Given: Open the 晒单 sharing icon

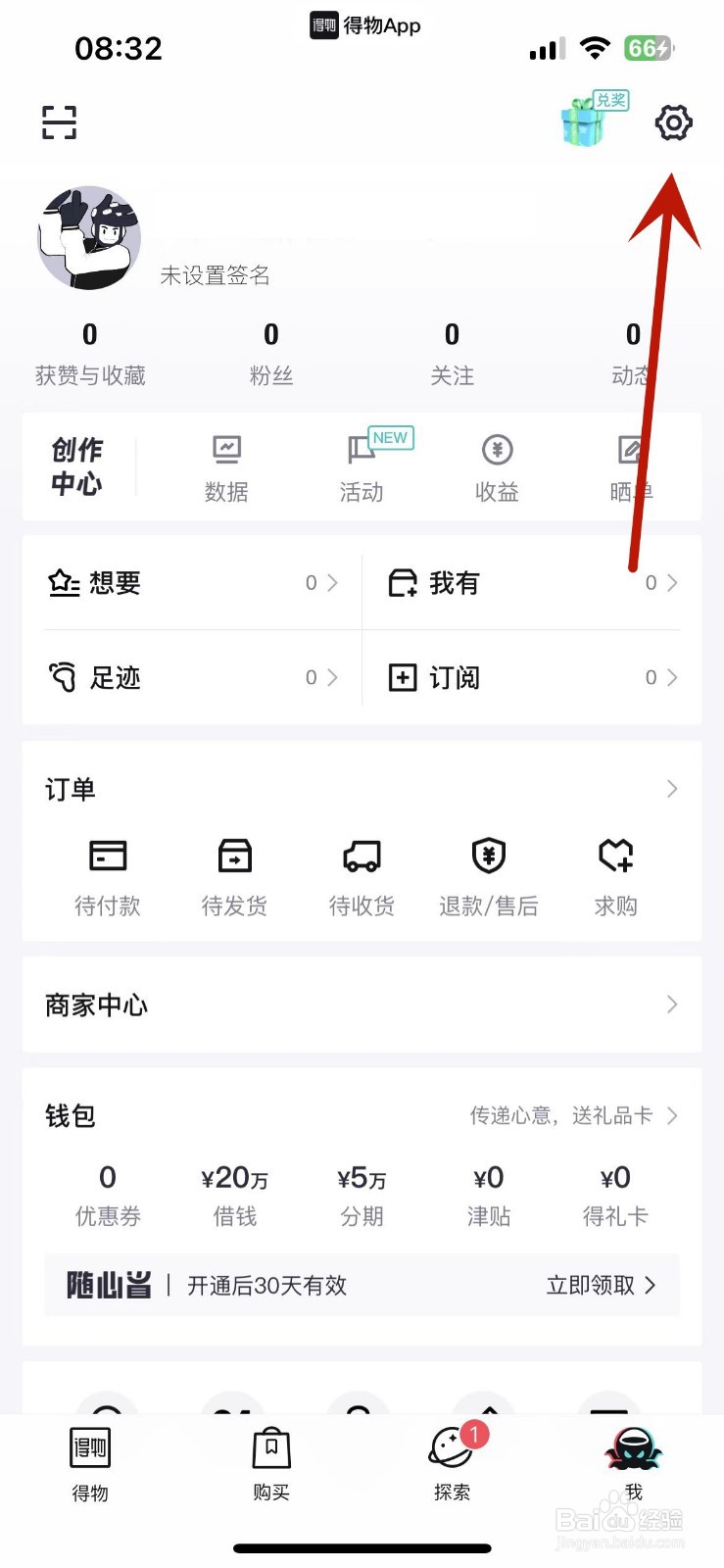Looking at the screenshot, I should [630, 467].
